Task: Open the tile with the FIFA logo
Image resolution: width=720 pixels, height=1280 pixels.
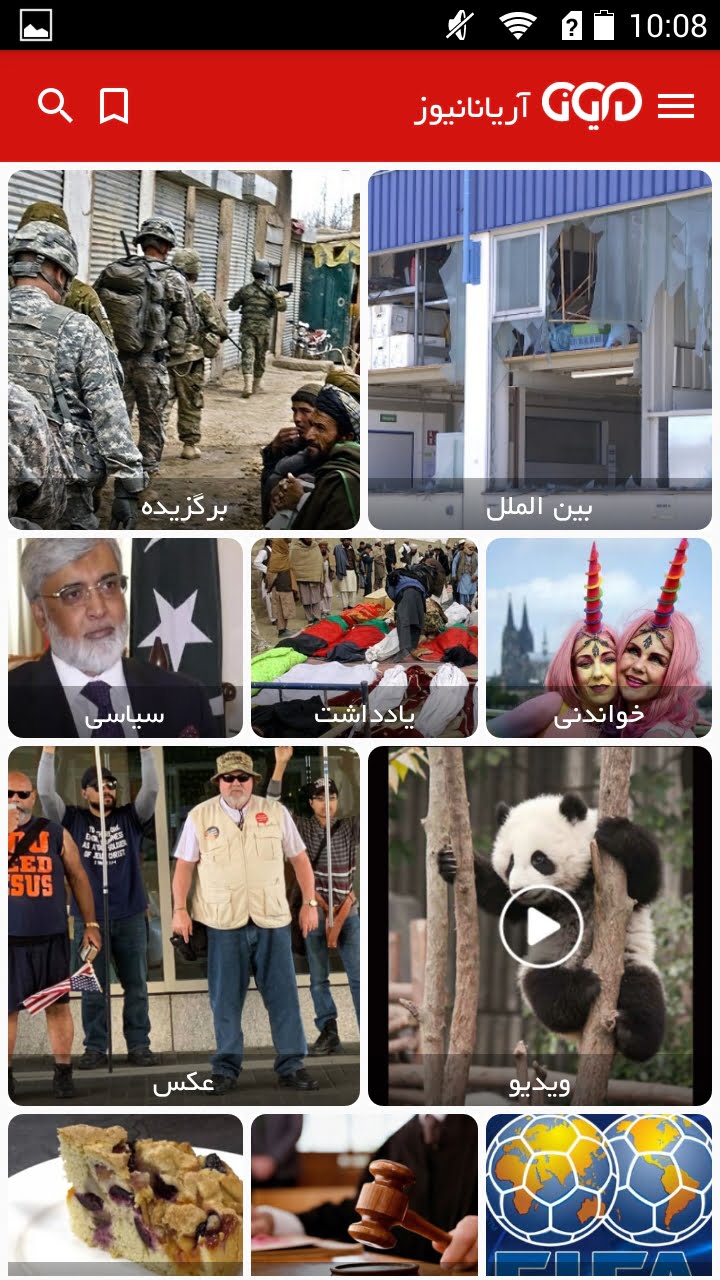Action: (x=599, y=1196)
